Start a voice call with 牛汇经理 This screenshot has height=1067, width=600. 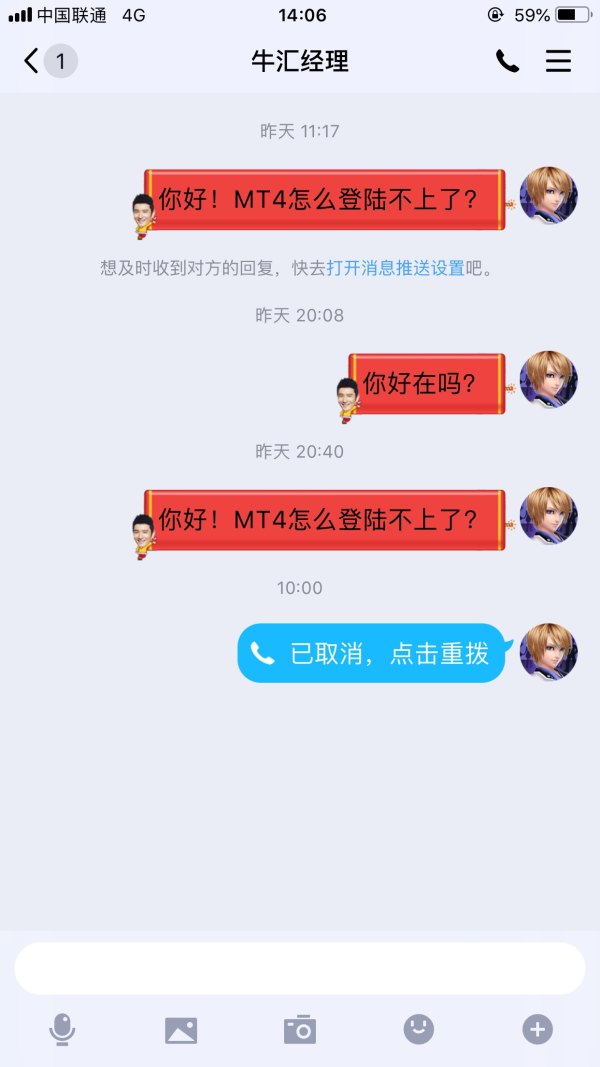pos(507,62)
